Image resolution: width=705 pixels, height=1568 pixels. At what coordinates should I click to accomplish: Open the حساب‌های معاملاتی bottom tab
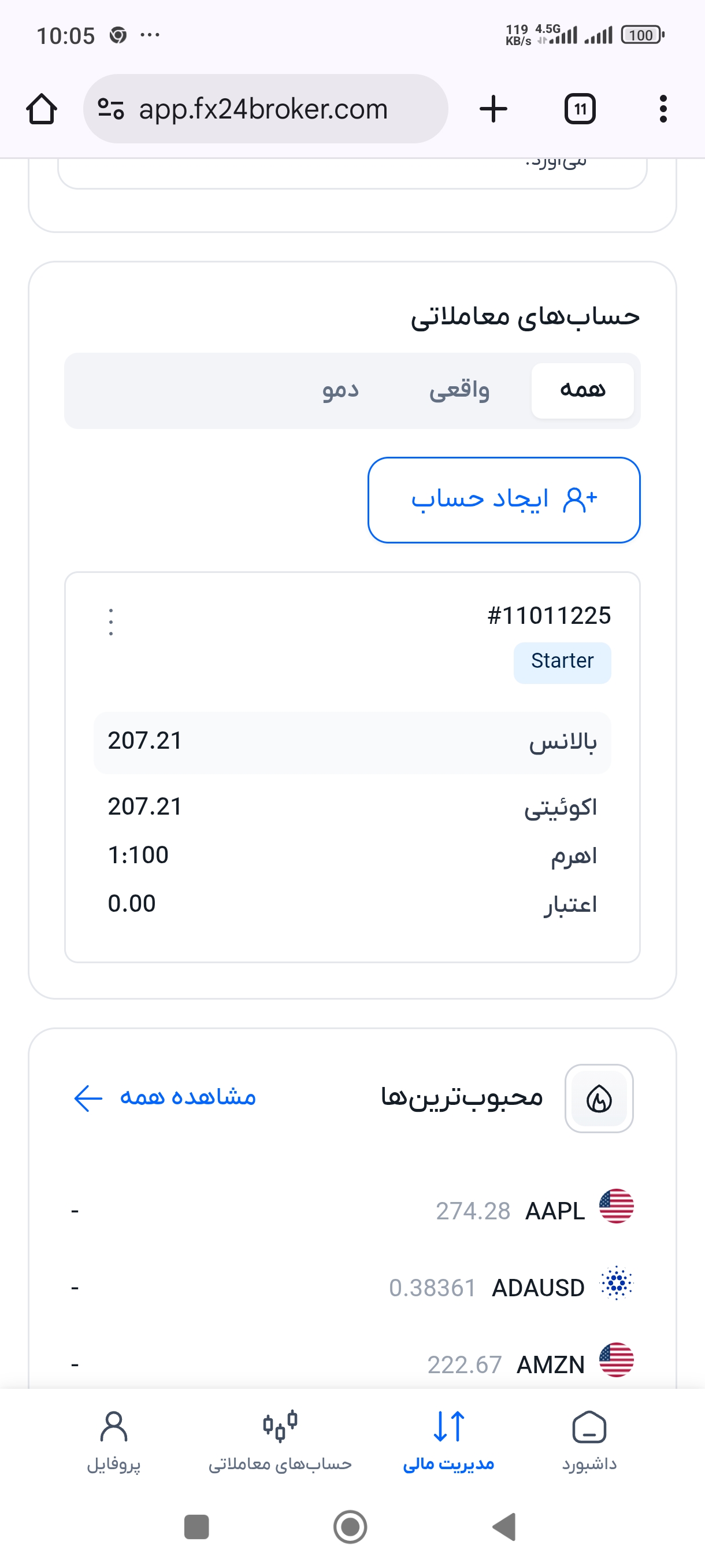click(x=280, y=1440)
